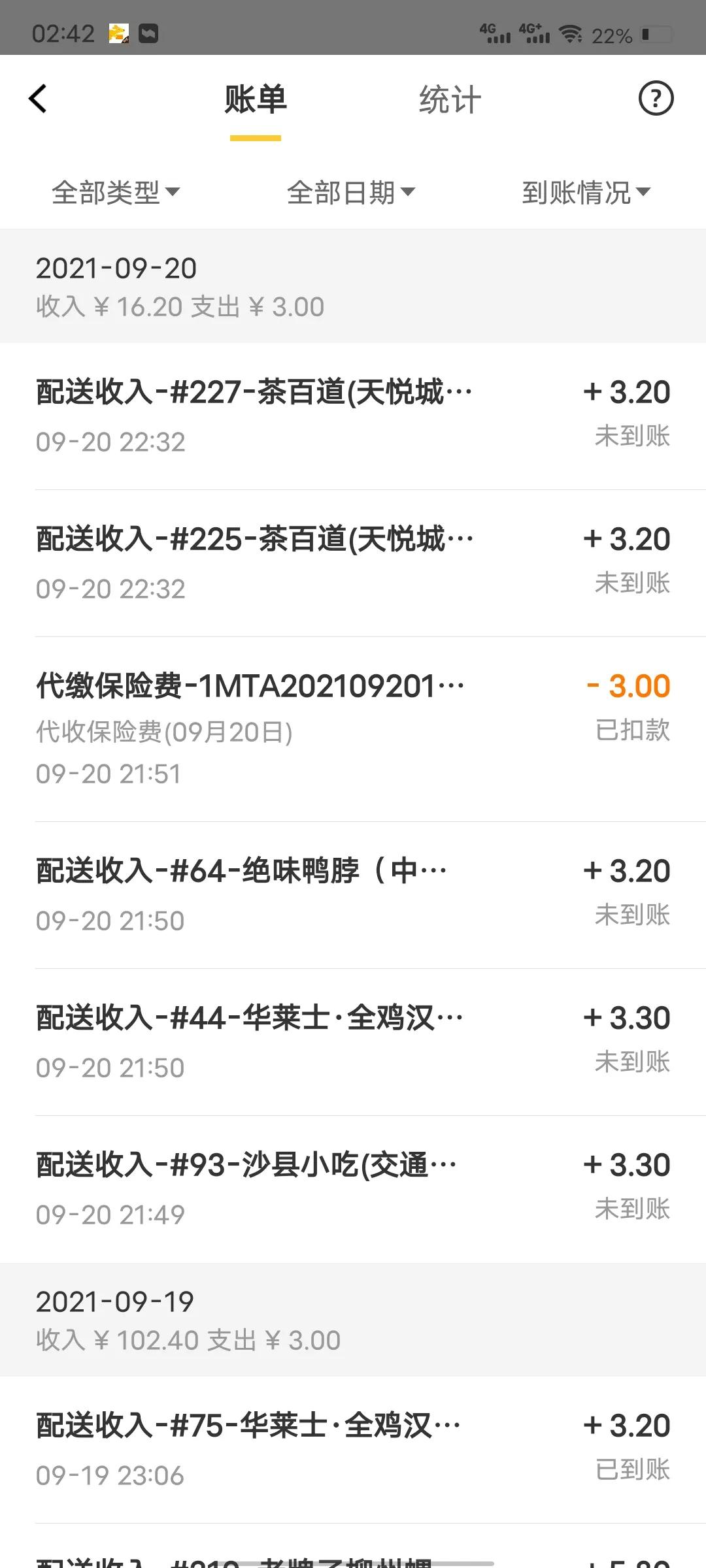Open the help question mark icon
The width and height of the screenshot is (706, 1568).
point(657,99)
